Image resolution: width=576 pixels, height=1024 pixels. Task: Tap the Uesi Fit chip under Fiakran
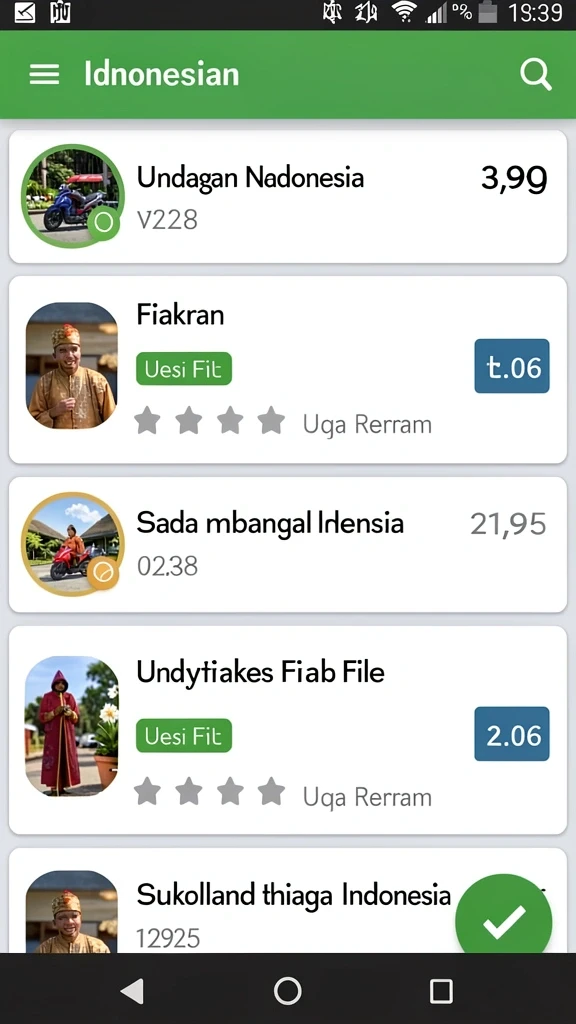(184, 369)
